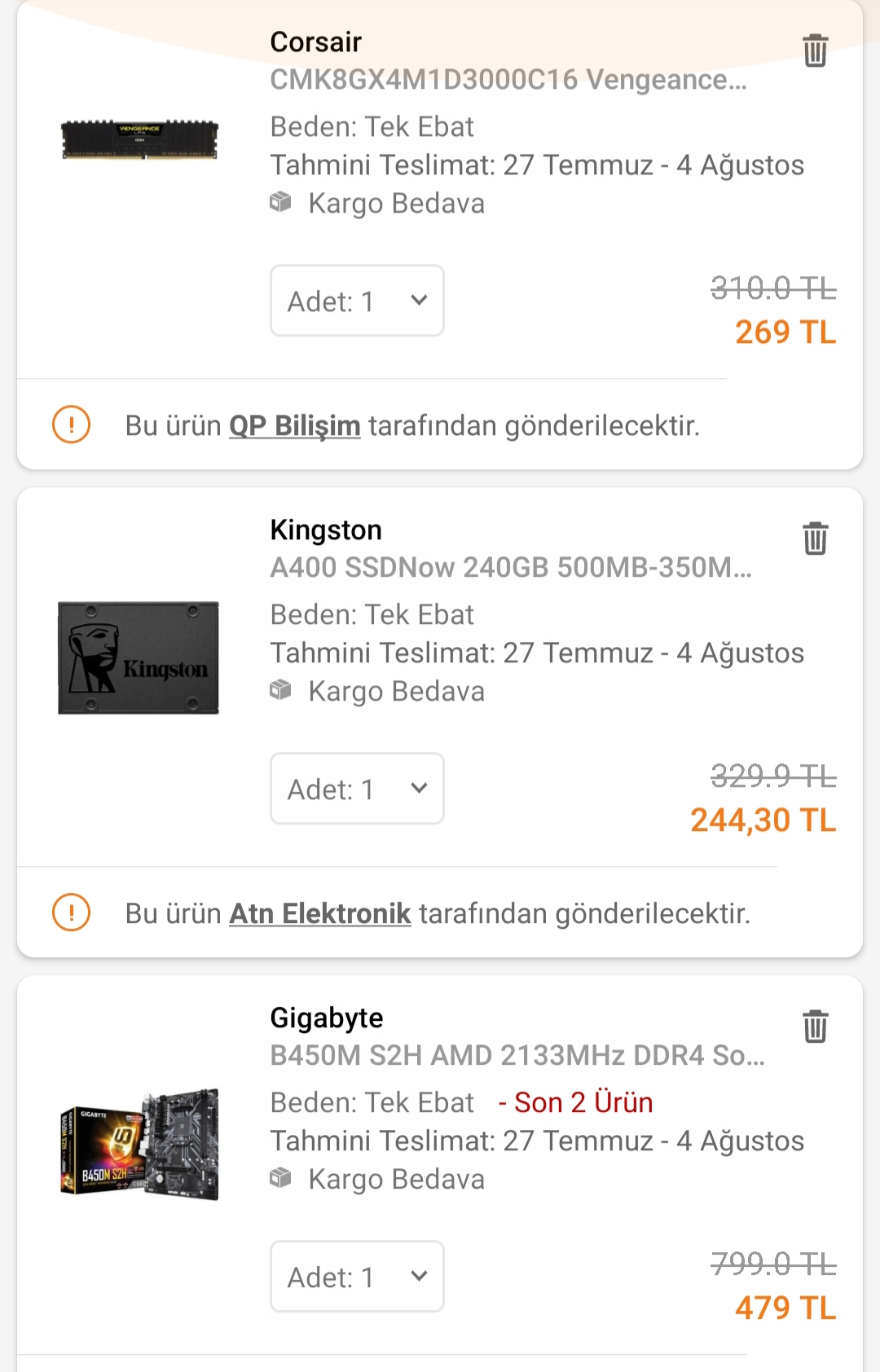View the Kingston SSD product image

coord(139,657)
